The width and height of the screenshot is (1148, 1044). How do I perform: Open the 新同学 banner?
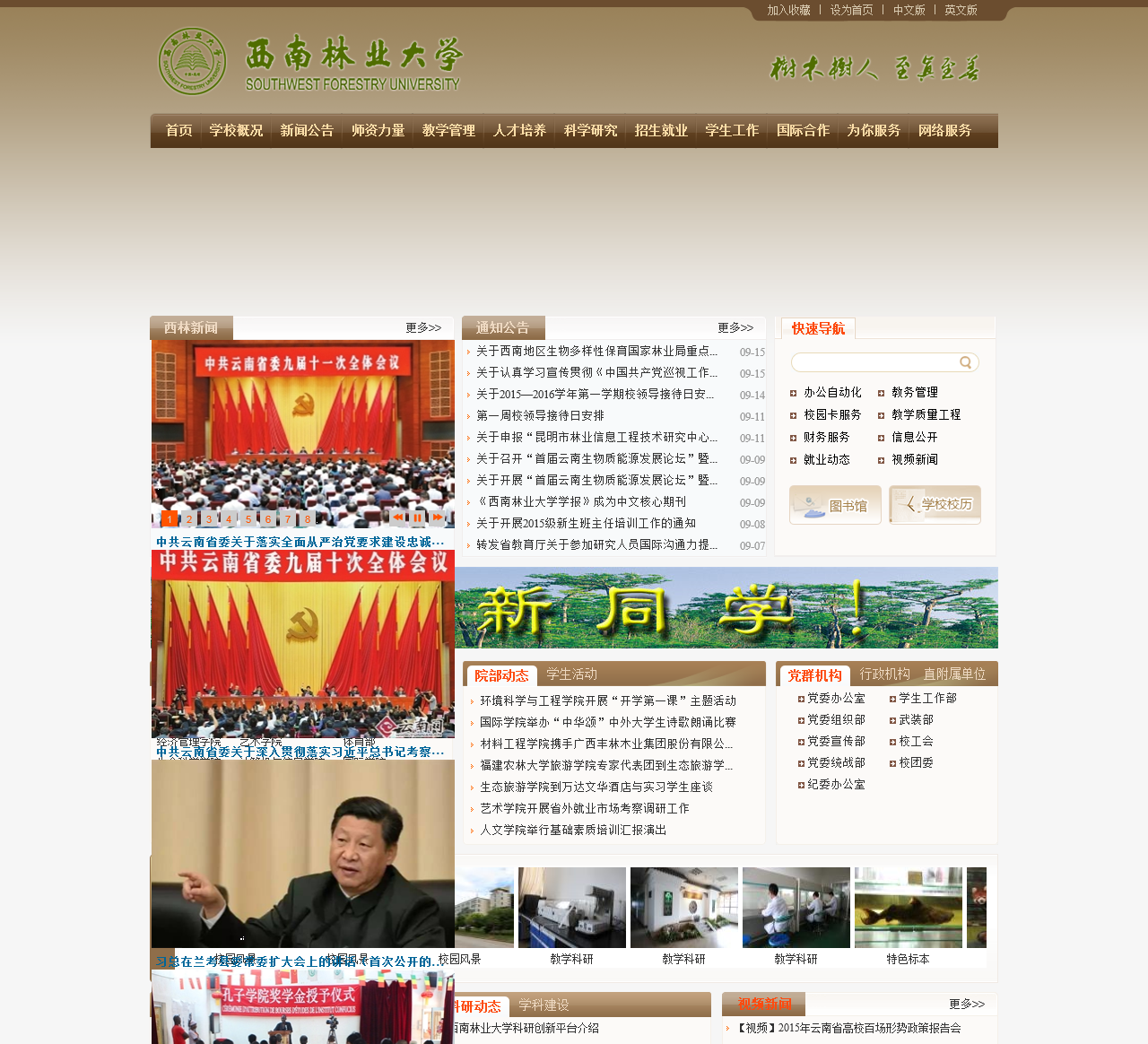[x=726, y=608]
